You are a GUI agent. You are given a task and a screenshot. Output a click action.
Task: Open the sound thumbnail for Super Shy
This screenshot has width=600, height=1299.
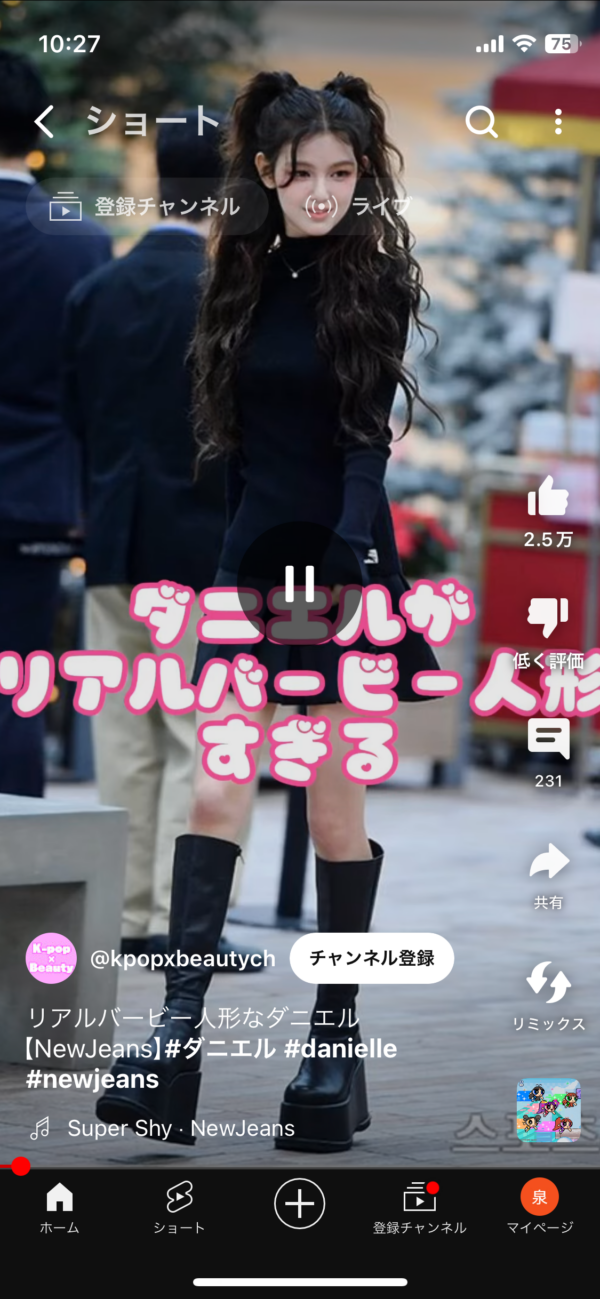tap(548, 1109)
